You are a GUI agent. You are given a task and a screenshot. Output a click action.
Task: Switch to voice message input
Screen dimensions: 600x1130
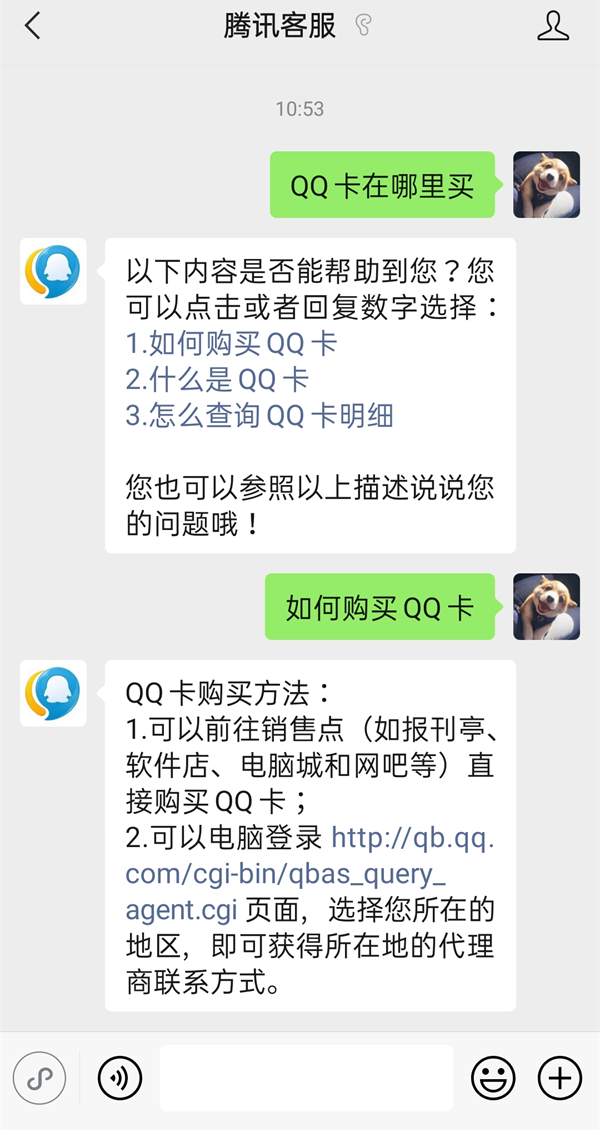click(120, 1078)
